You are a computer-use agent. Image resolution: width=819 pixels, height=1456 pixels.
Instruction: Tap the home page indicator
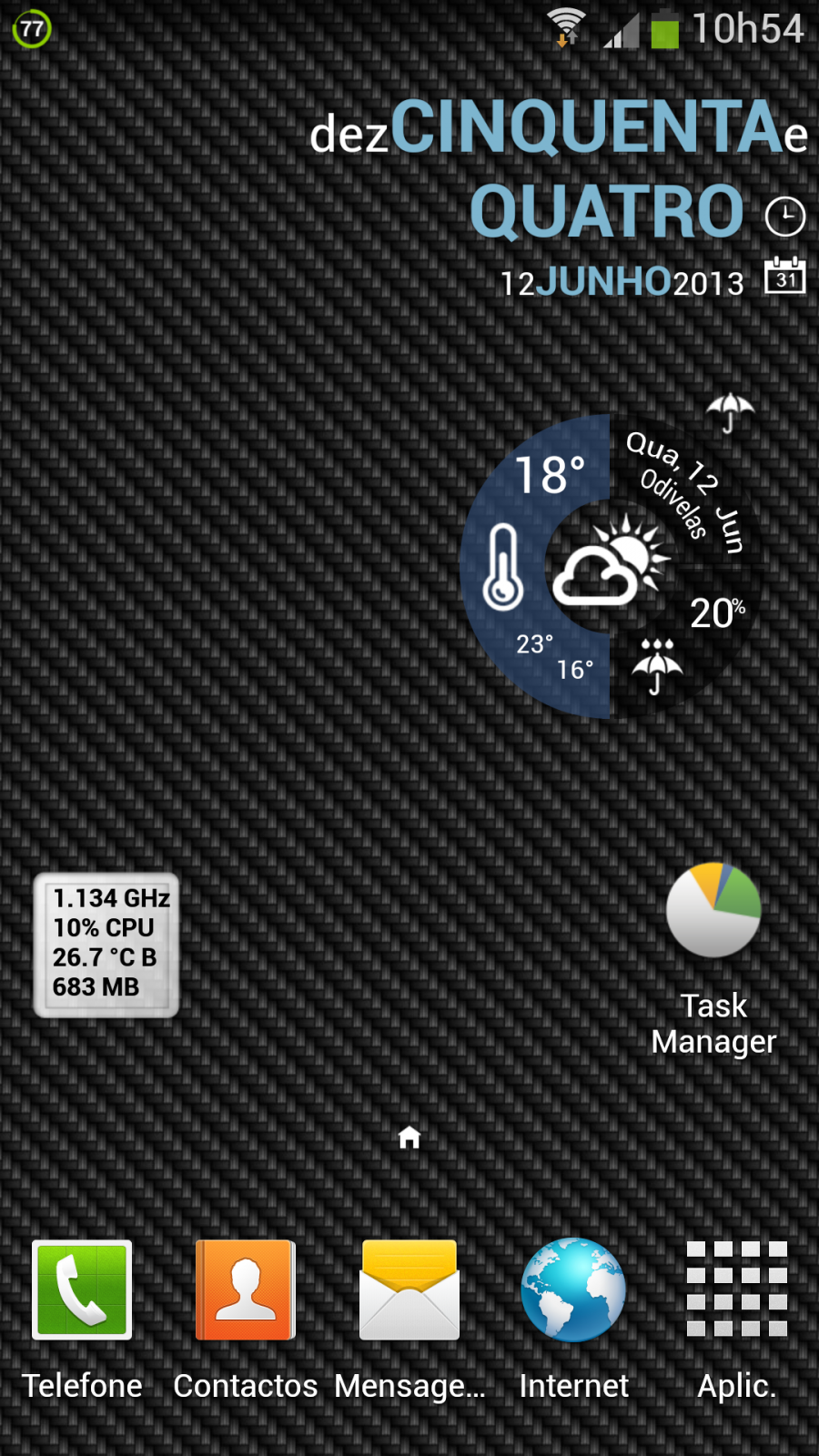pyautogui.click(x=409, y=1137)
